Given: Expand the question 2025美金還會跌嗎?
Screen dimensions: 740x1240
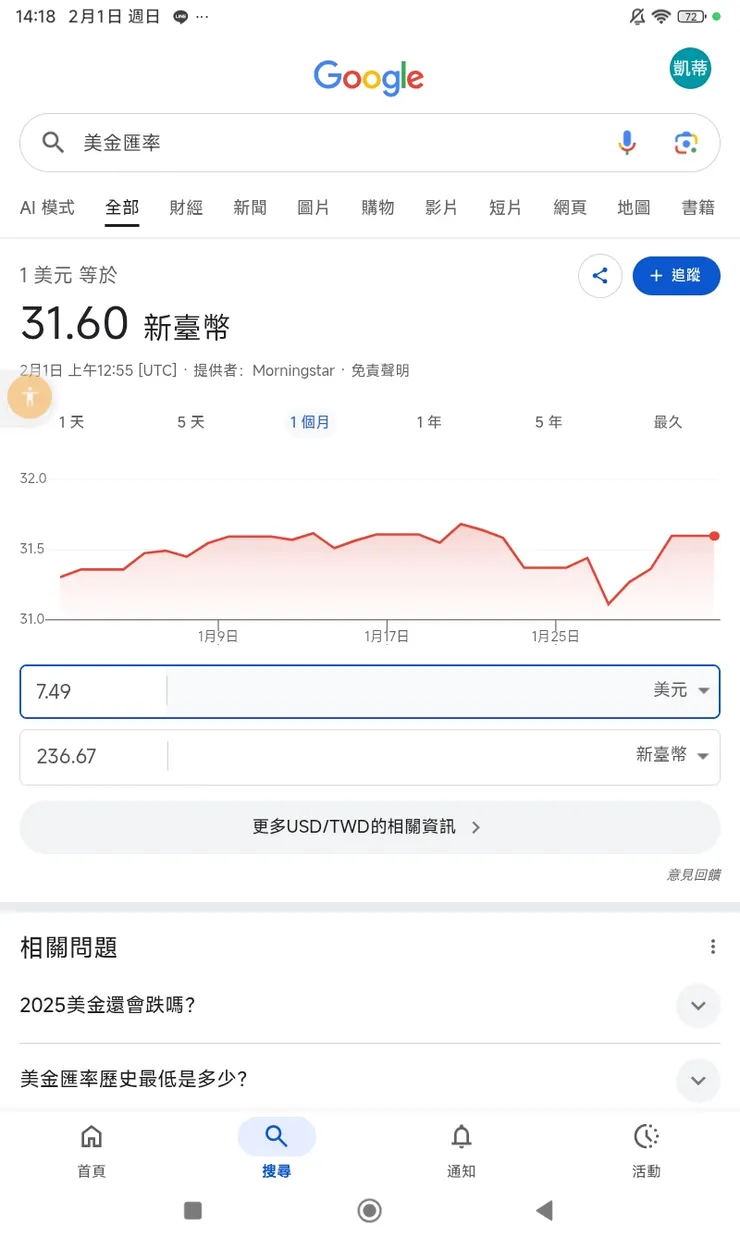Looking at the screenshot, I should pyautogui.click(x=697, y=1006).
